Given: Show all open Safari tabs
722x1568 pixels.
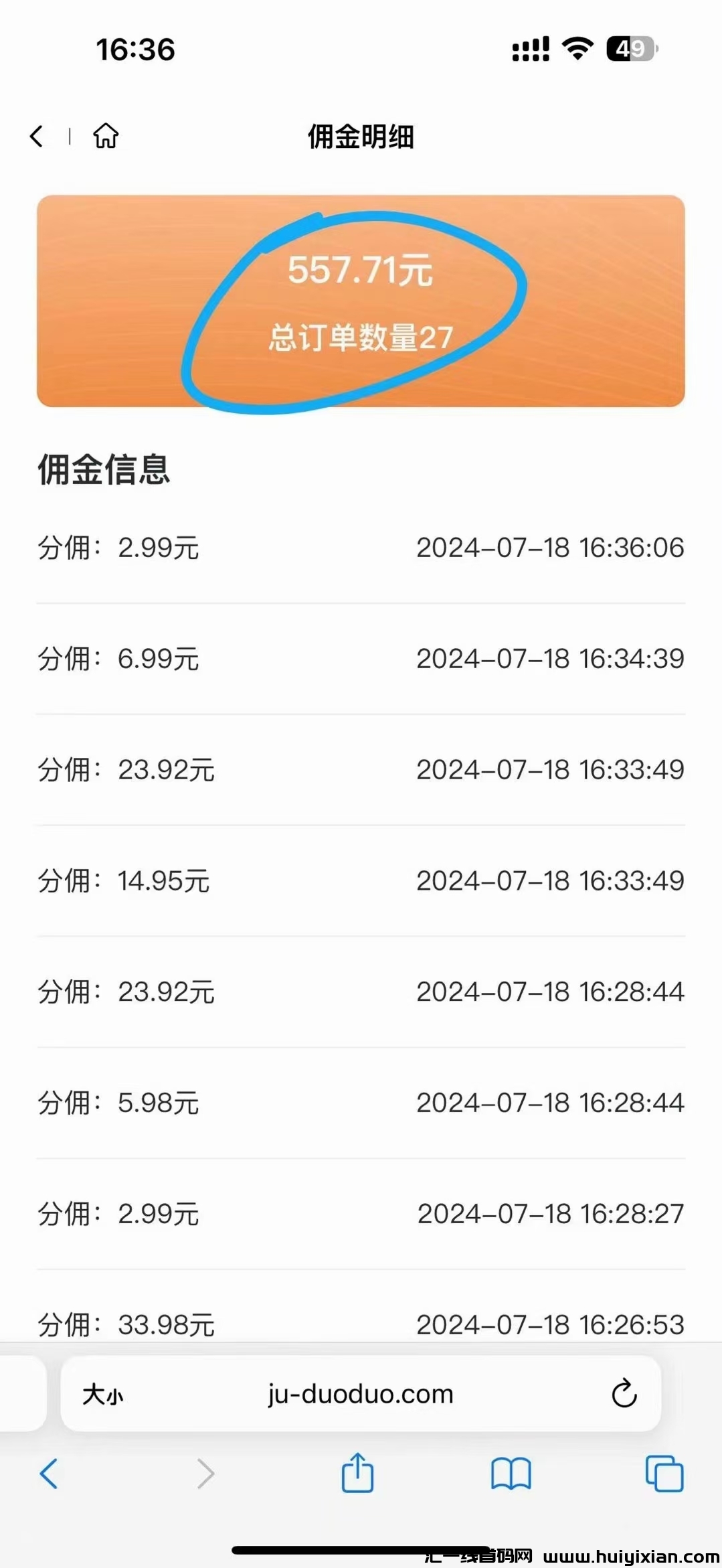Looking at the screenshot, I should (x=664, y=1474).
